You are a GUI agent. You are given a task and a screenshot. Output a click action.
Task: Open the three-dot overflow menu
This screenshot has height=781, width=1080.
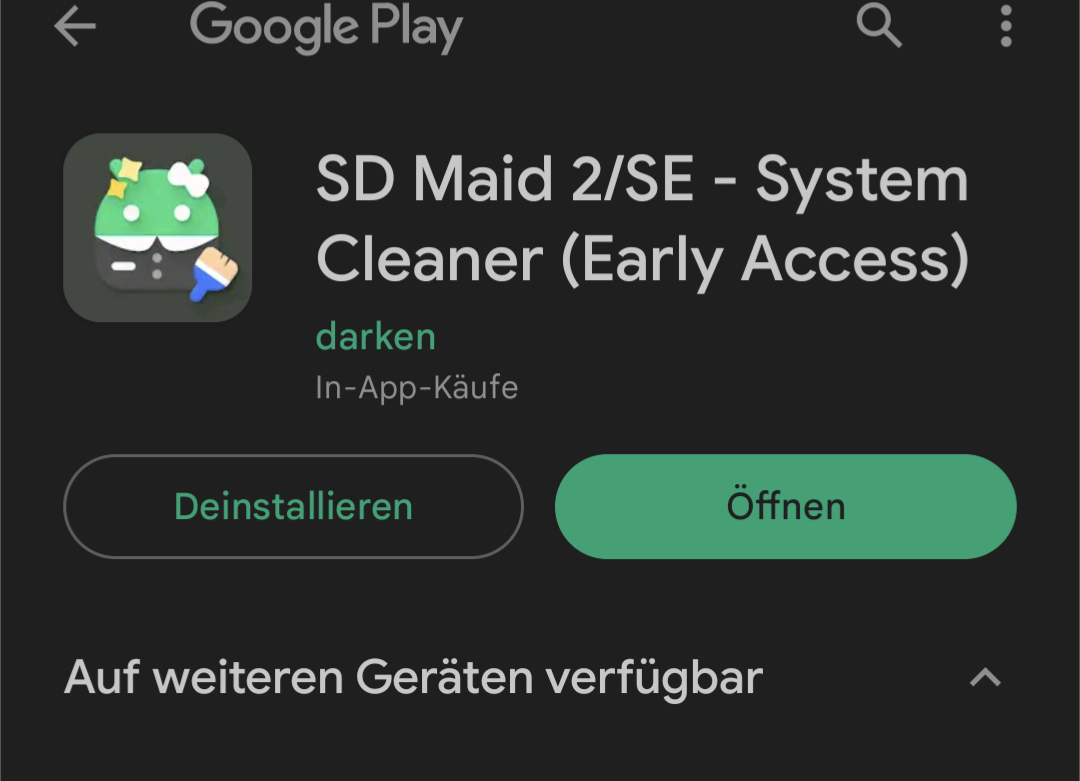tap(1006, 26)
